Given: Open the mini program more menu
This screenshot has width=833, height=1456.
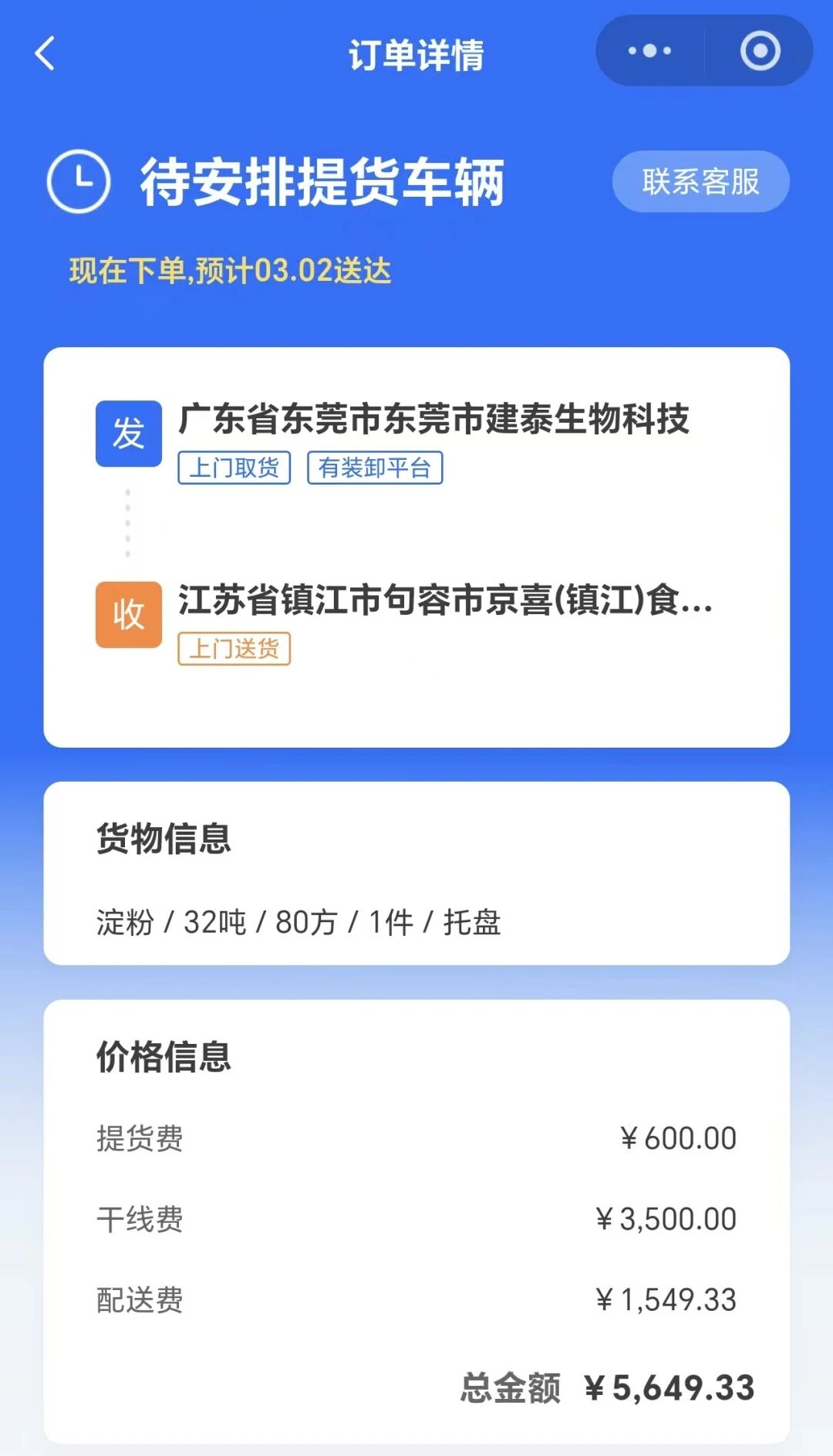Looking at the screenshot, I should [x=649, y=51].
